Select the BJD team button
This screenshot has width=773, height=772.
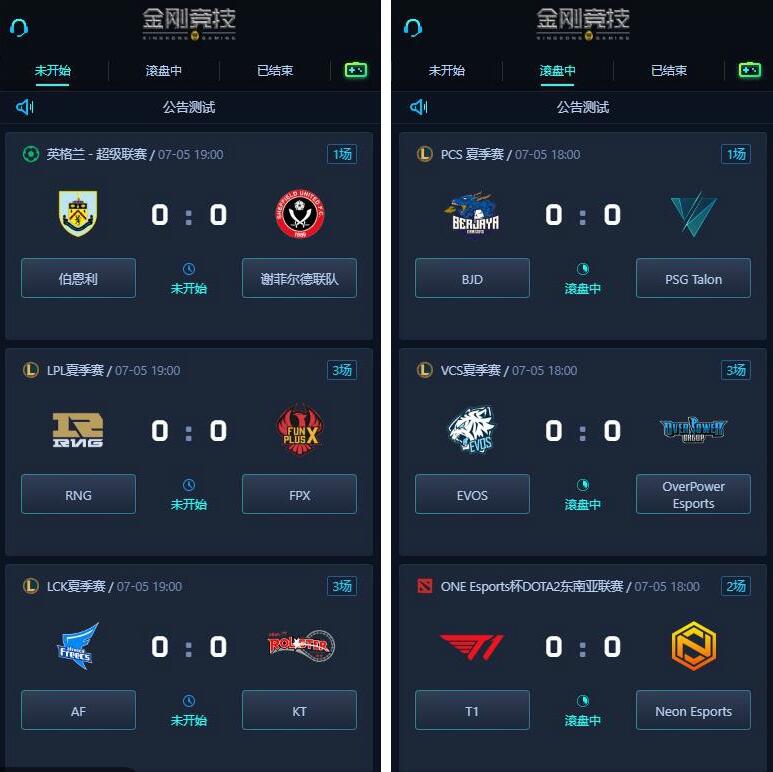click(472, 278)
